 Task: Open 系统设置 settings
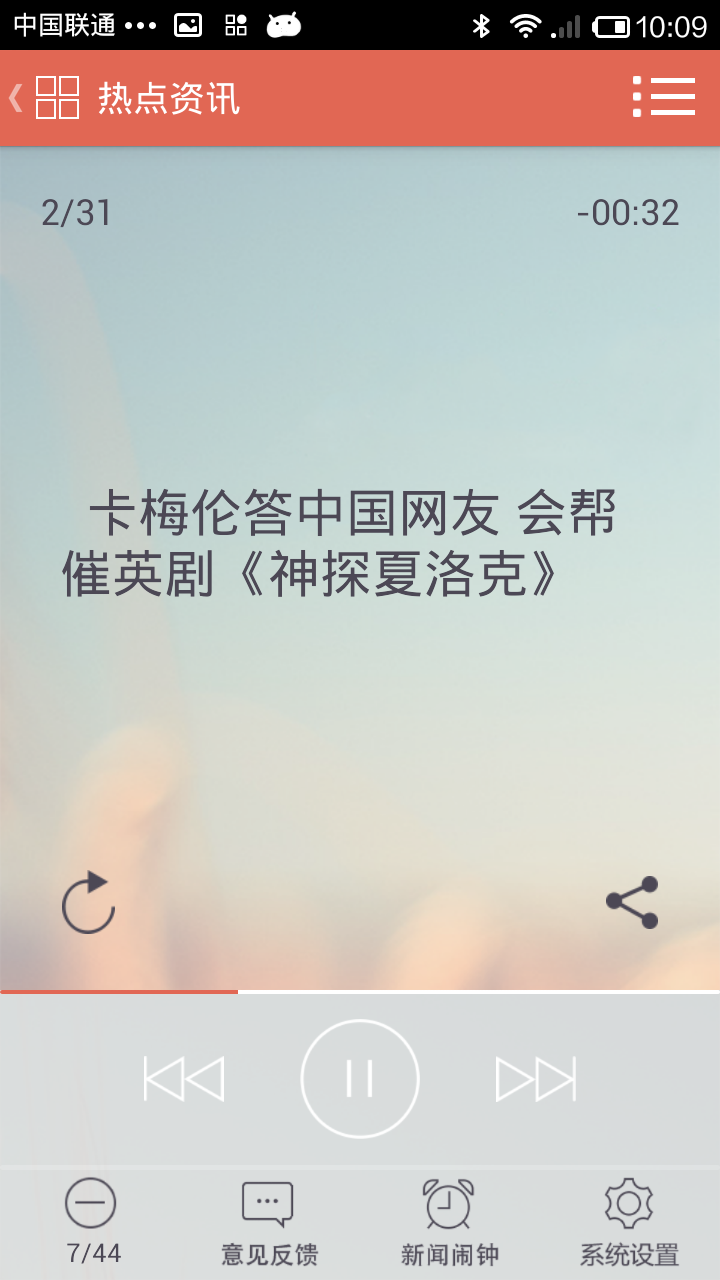point(629,1220)
